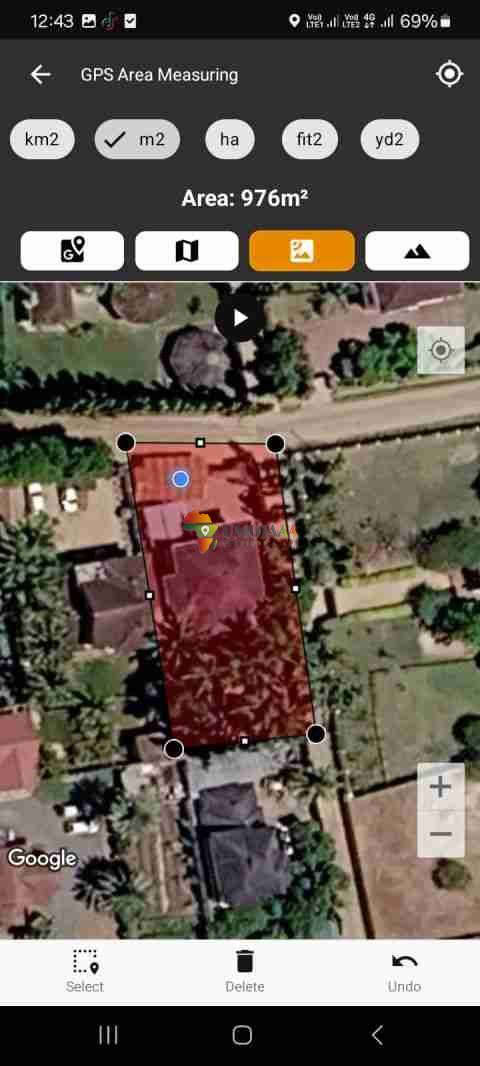Undo the last point
The width and height of the screenshot is (480, 1066).
405,972
